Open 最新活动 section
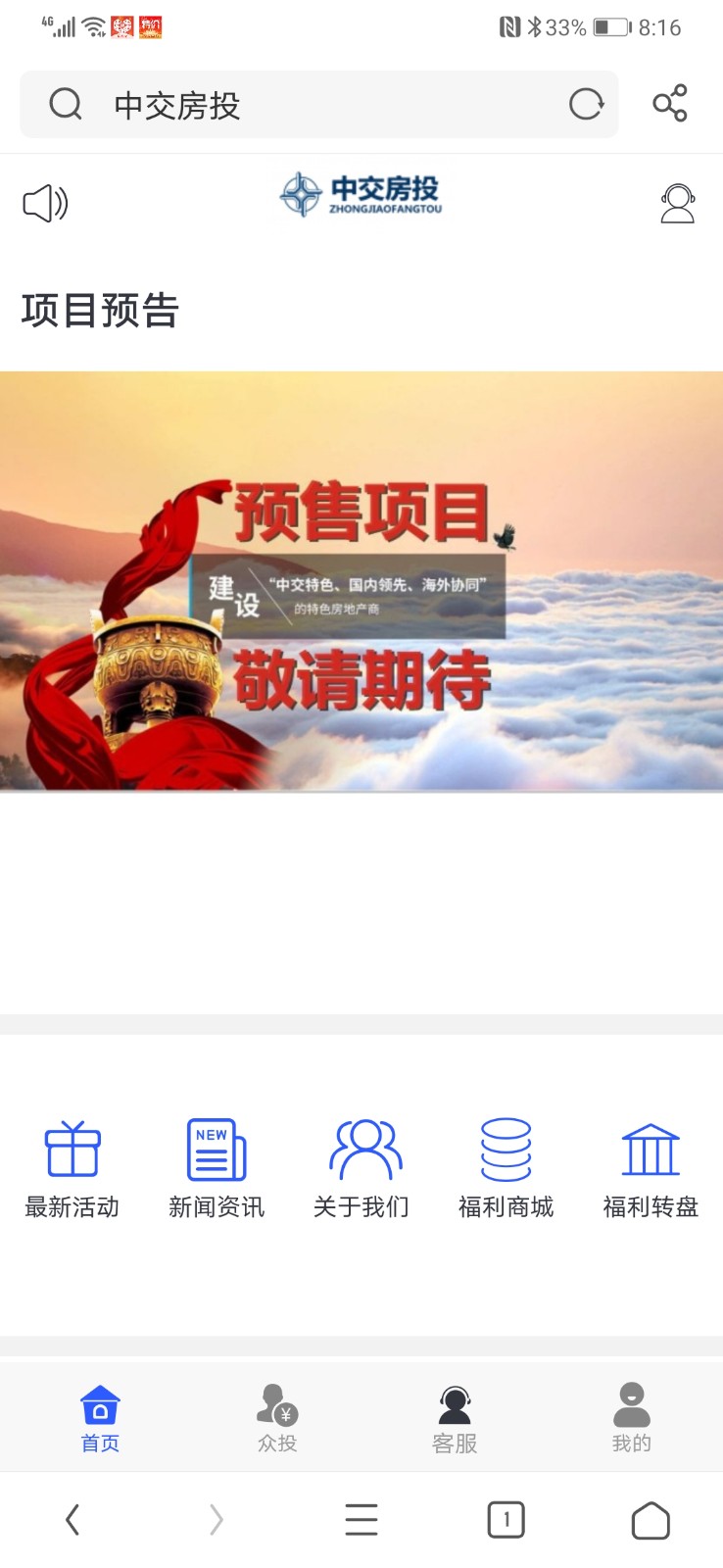 pyautogui.click(x=72, y=1168)
